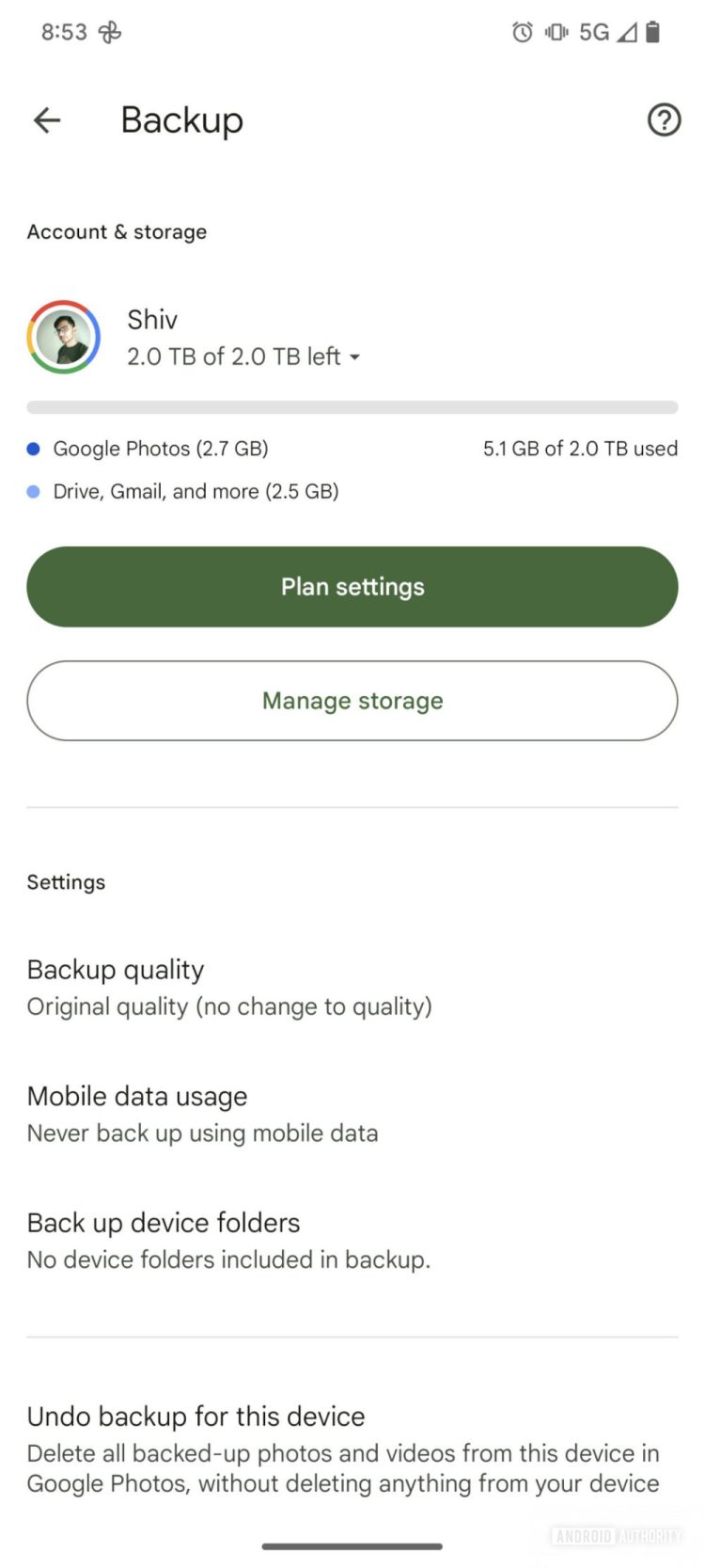Click the Google Photos legend dot
The height and width of the screenshot is (1568, 705).
[34, 449]
